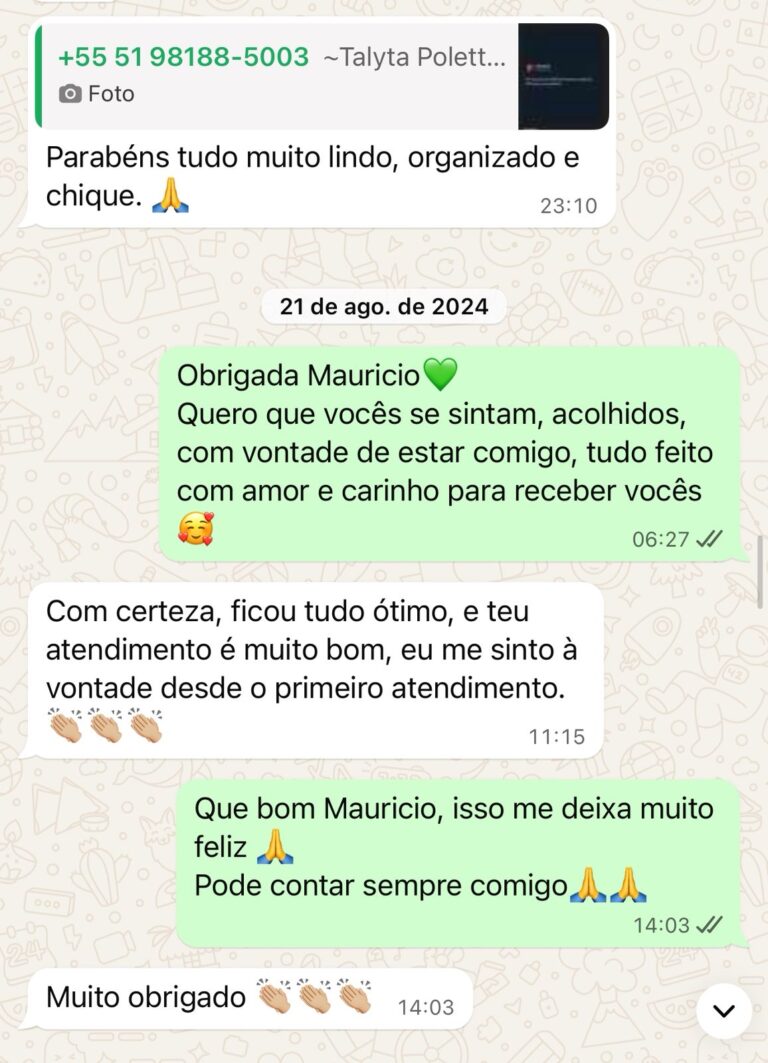768x1063 pixels.
Task: Click the camera icon next to Foto
Action: pyautogui.click(x=69, y=94)
